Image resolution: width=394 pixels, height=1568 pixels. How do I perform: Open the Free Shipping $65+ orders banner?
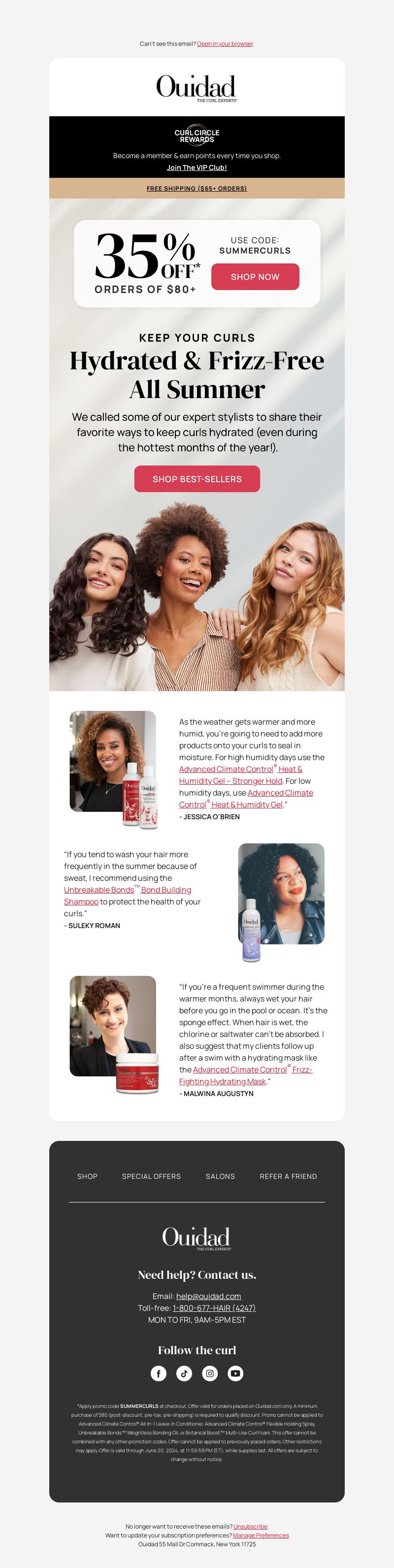tap(197, 189)
